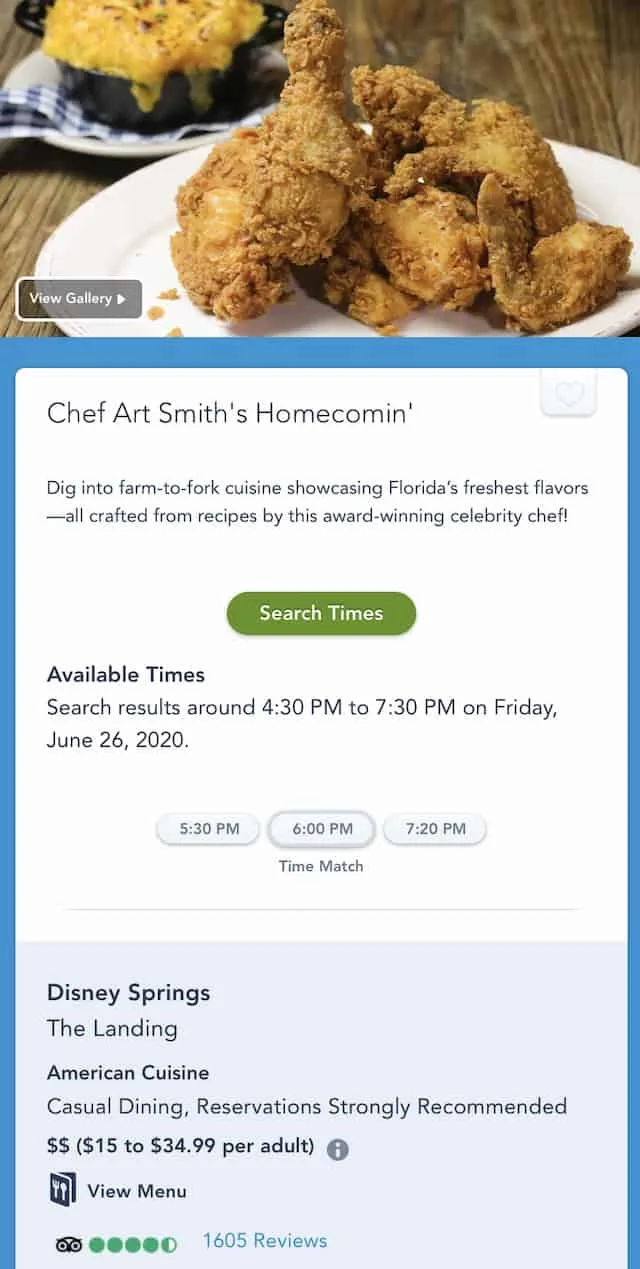Choose the 6:00 PM Time Match slot
640x1269 pixels.
point(322,829)
